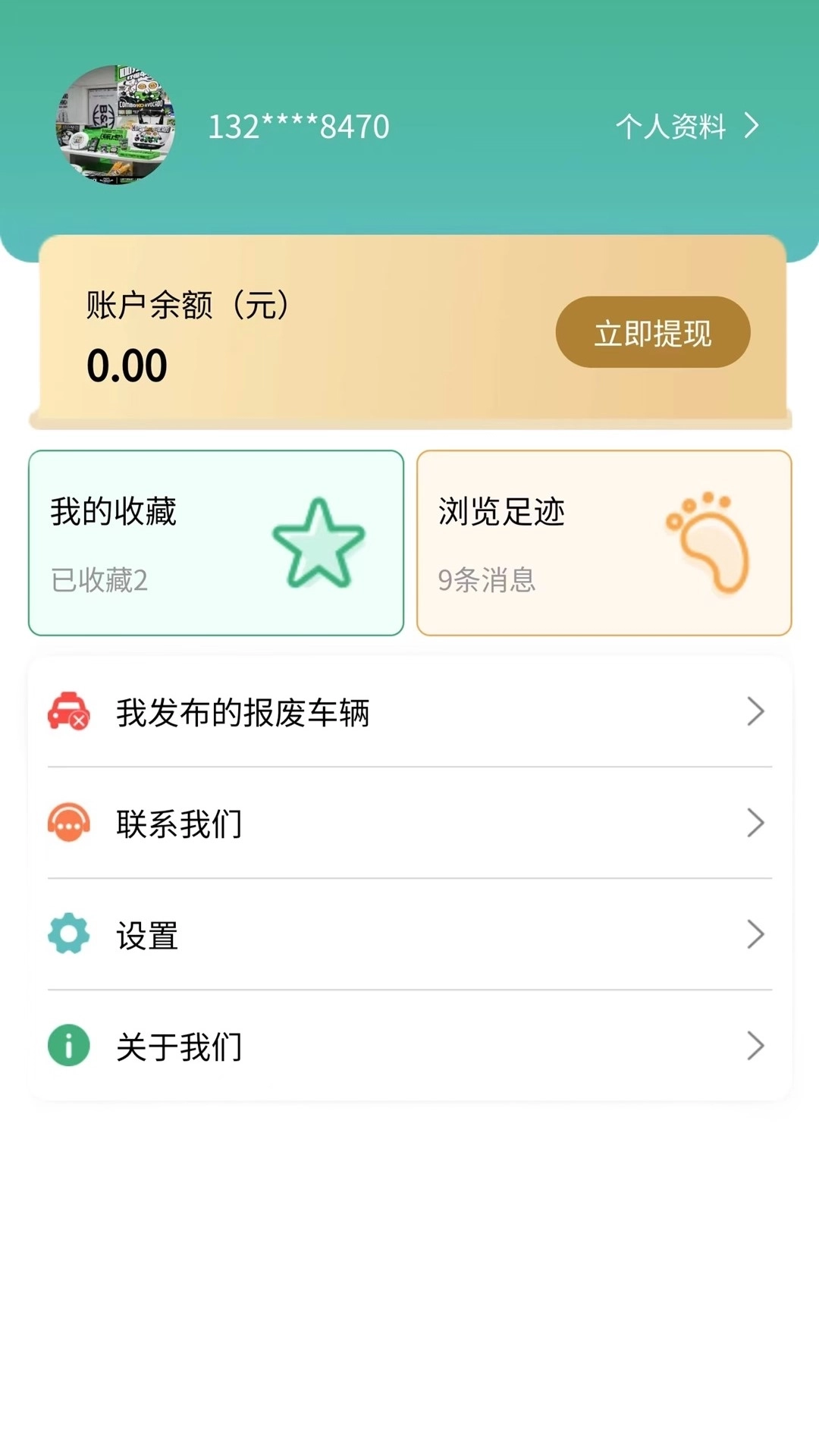
Task: Tap the green info icon next to 关于我们
Action: click(x=67, y=1046)
